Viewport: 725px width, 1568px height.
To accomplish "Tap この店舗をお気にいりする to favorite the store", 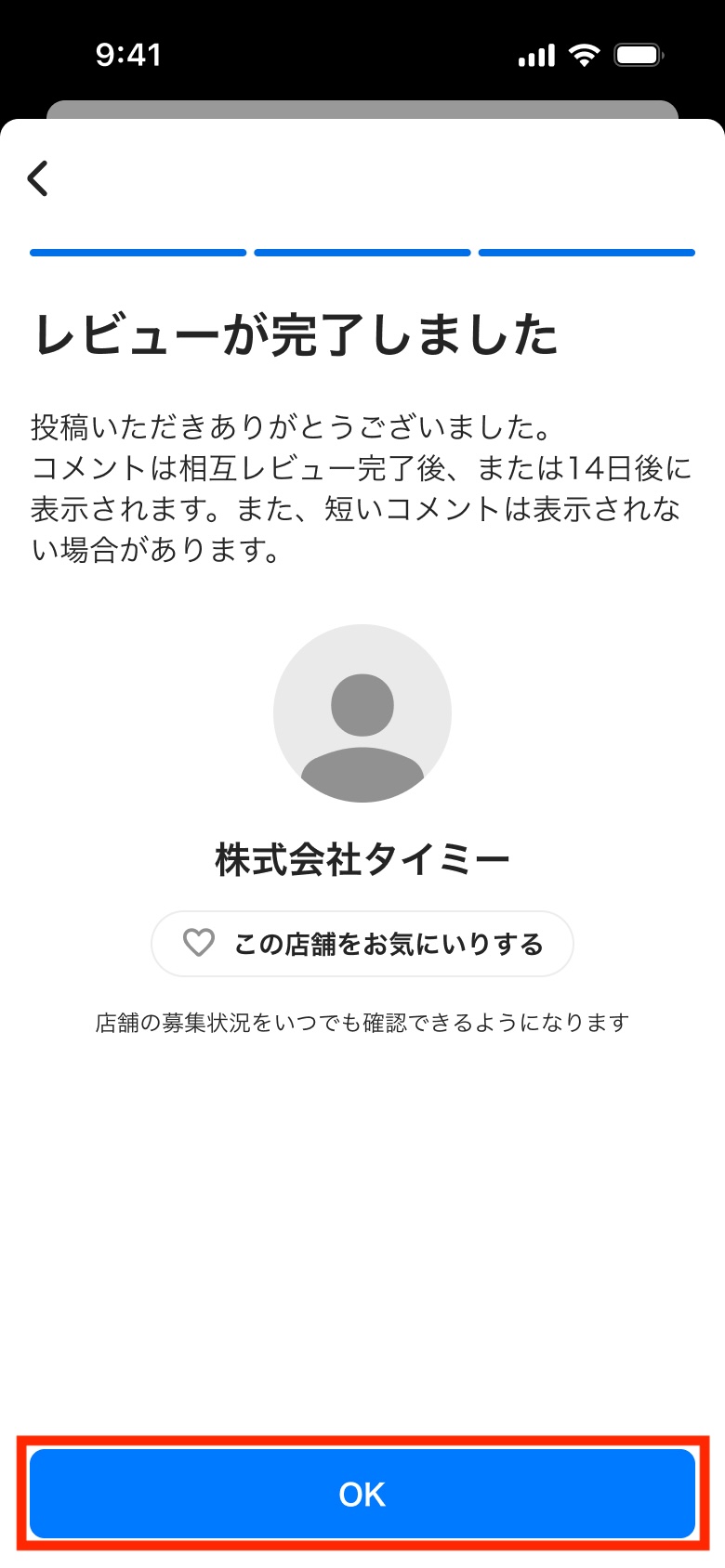I will [362, 944].
